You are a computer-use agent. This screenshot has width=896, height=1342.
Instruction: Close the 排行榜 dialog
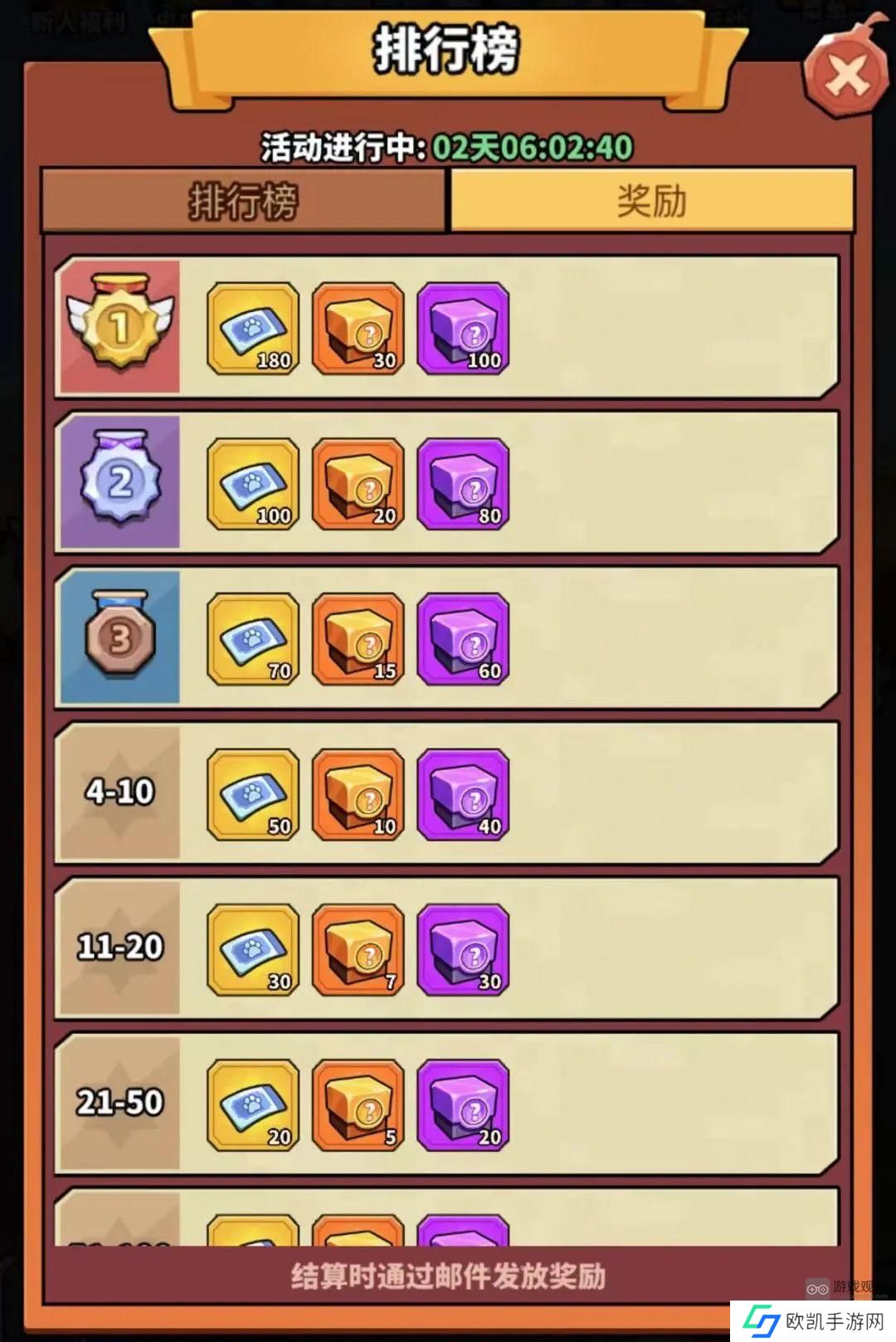tap(846, 75)
